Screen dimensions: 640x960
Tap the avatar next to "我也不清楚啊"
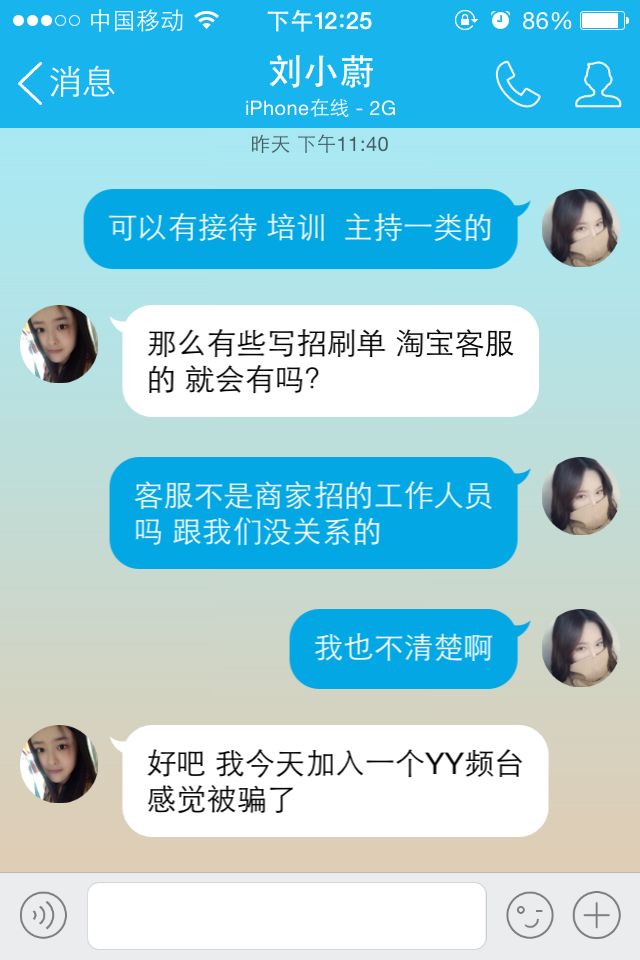point(580,647)
